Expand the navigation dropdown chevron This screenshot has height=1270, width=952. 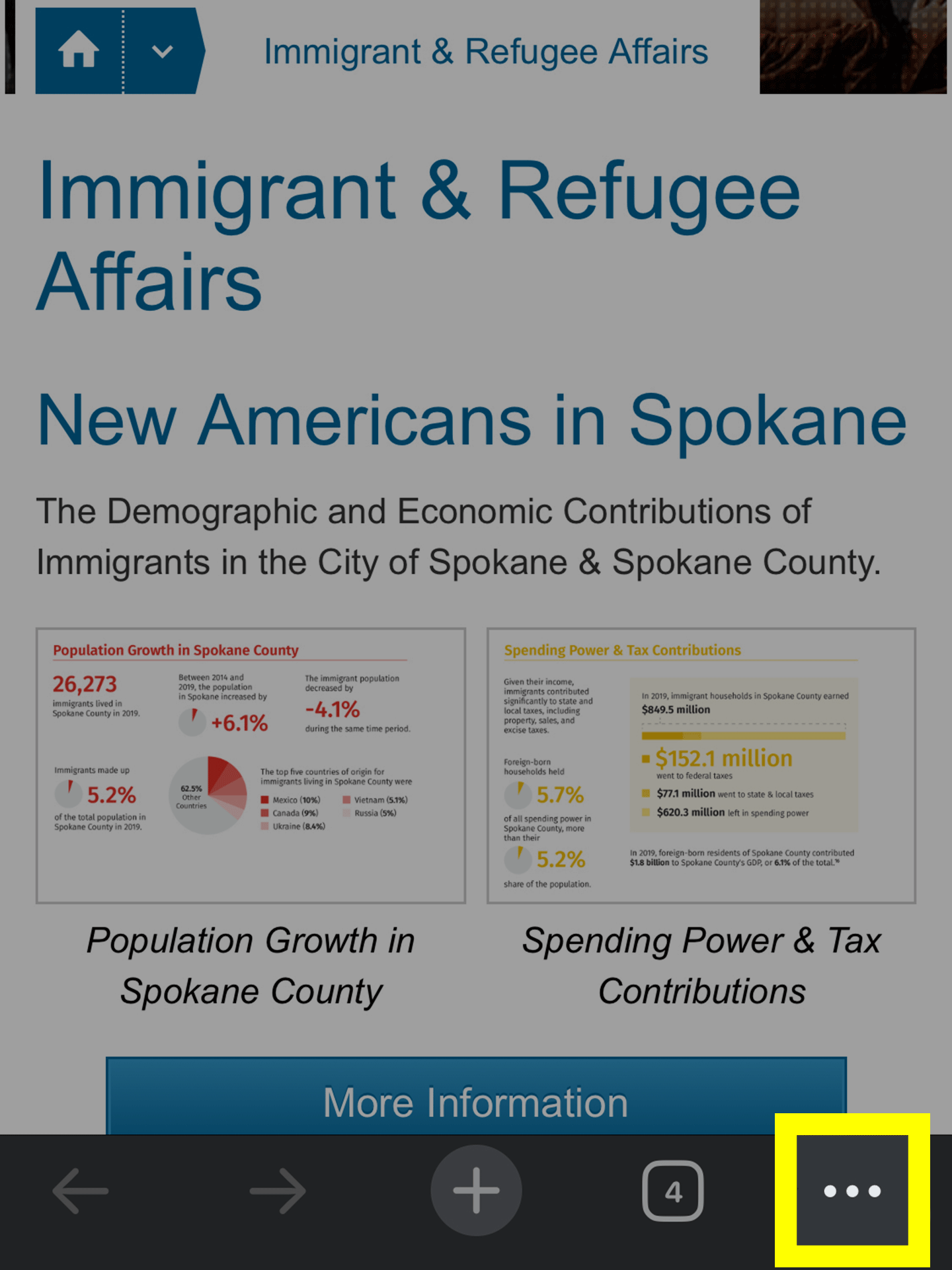coord(162,51)
